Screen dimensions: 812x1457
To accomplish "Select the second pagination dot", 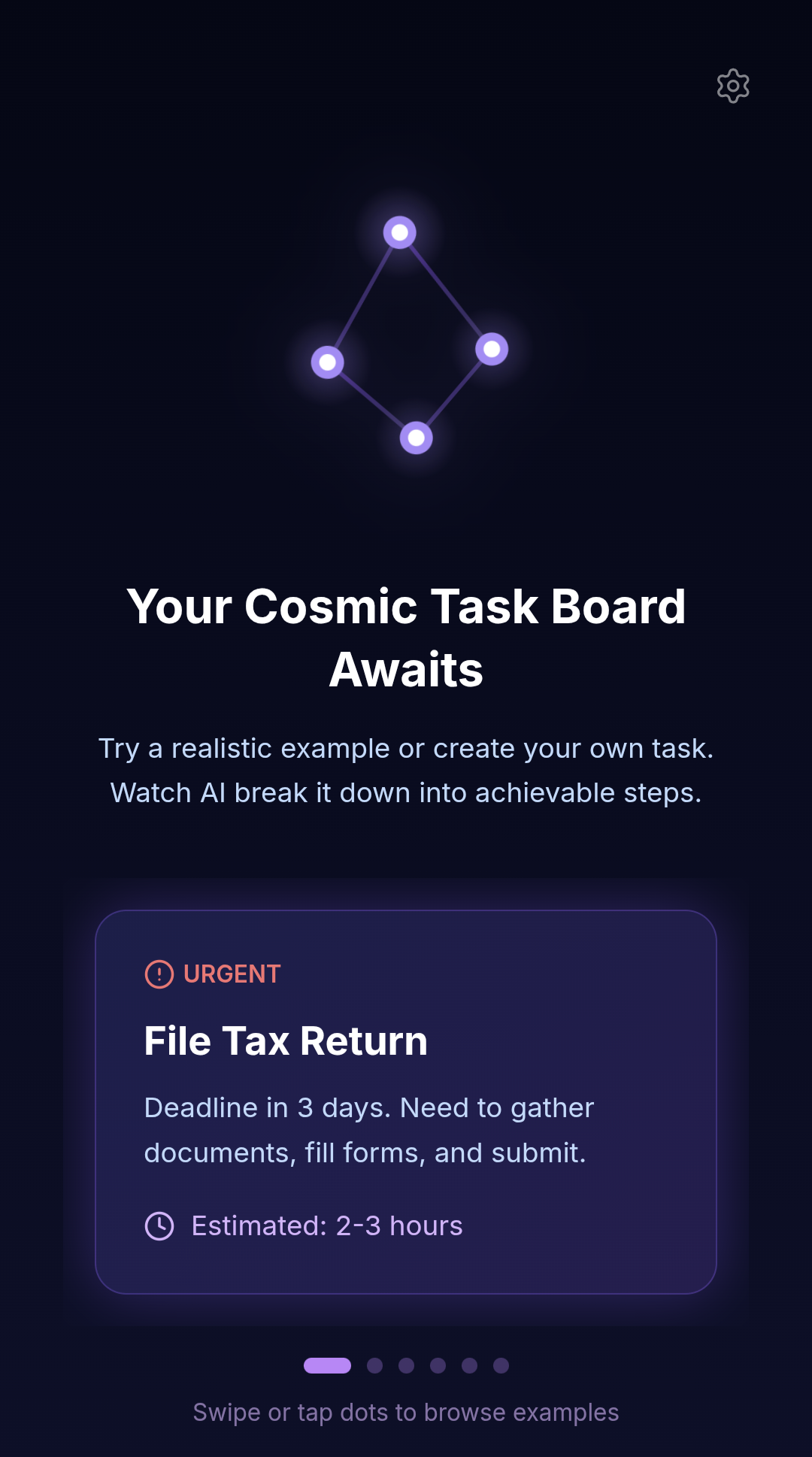I will [x=374, y=1367].
